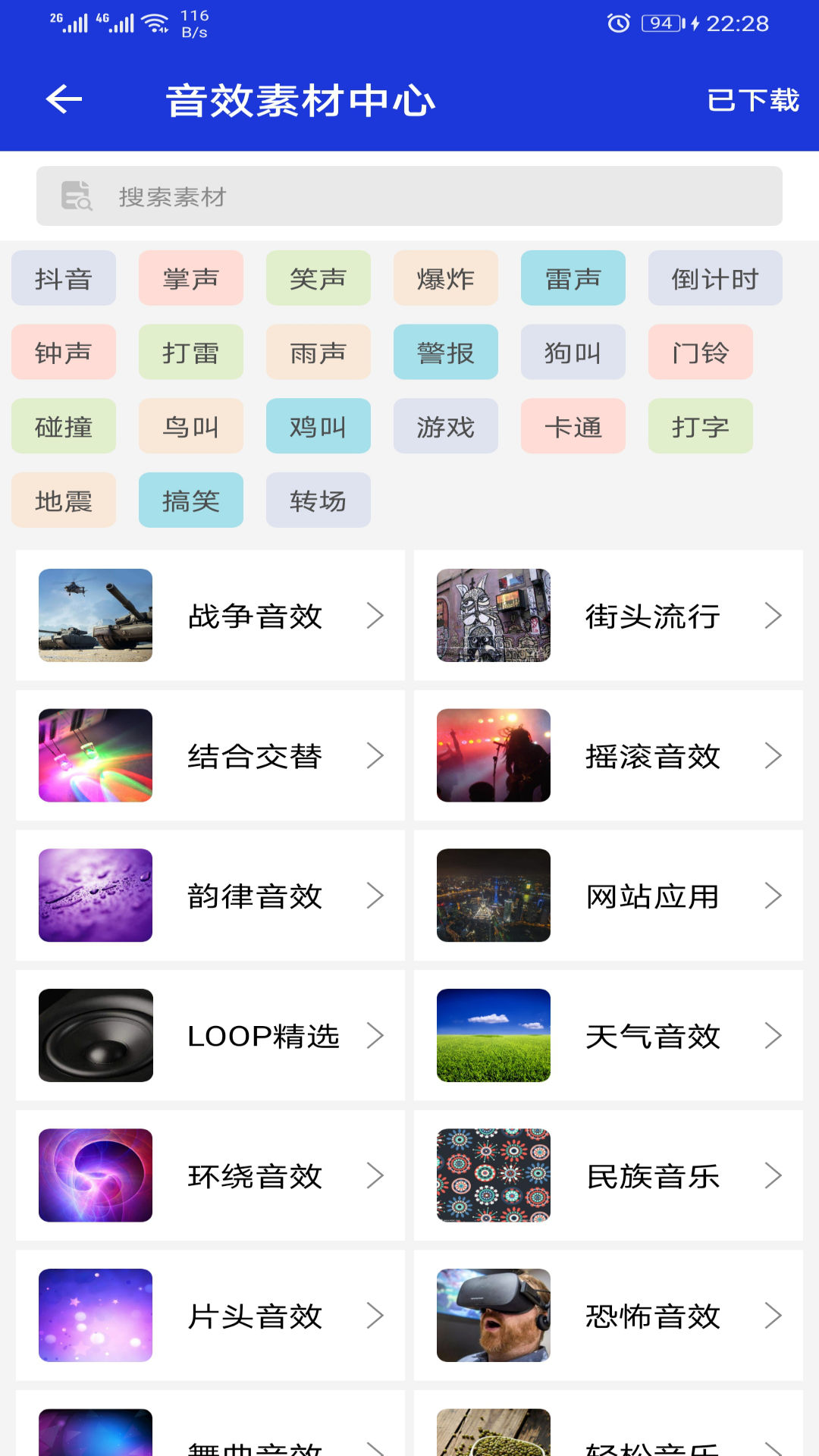Select the 雷声 category tag
Screen dimensions: 819x1456
pos(573,278)
